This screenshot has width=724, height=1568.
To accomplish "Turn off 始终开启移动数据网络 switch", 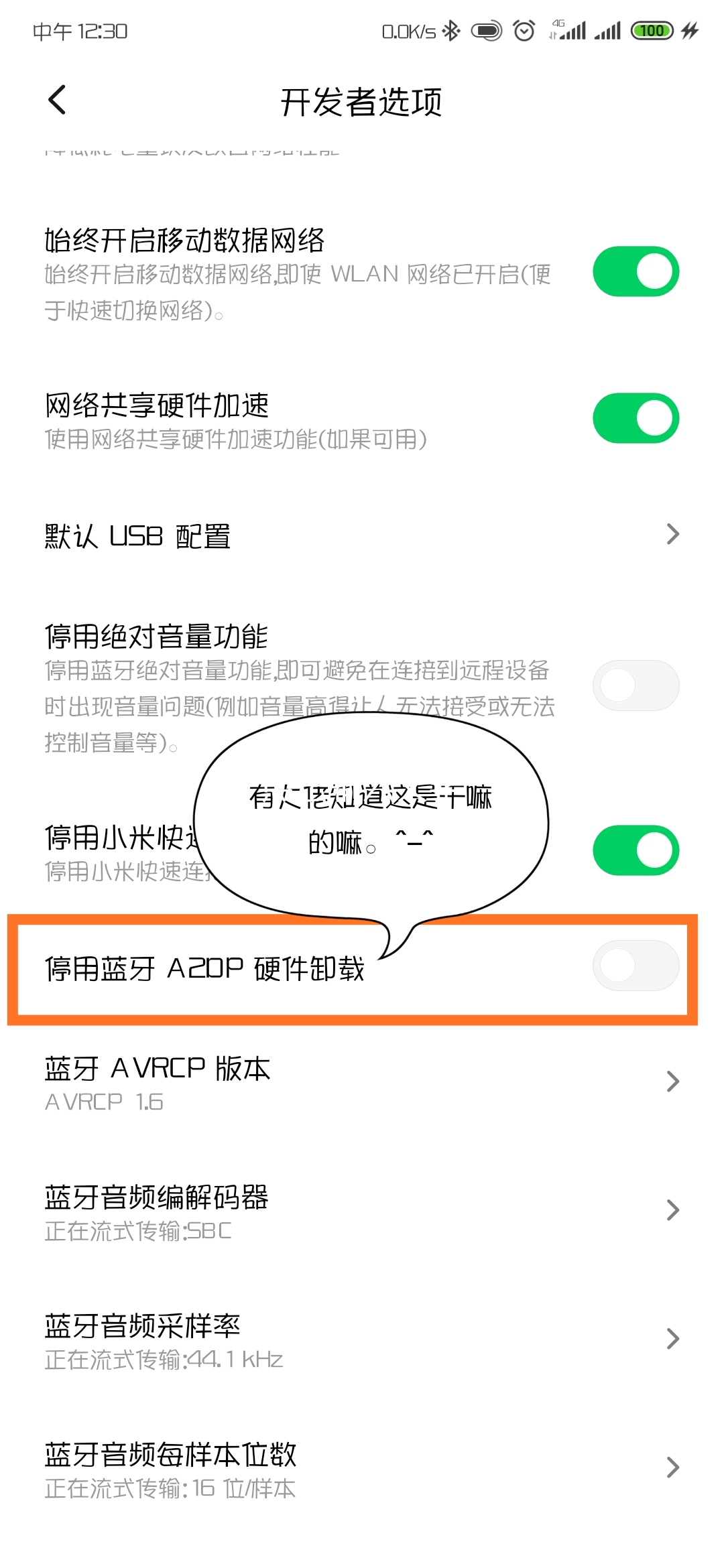I will click(x=636, y=271).
